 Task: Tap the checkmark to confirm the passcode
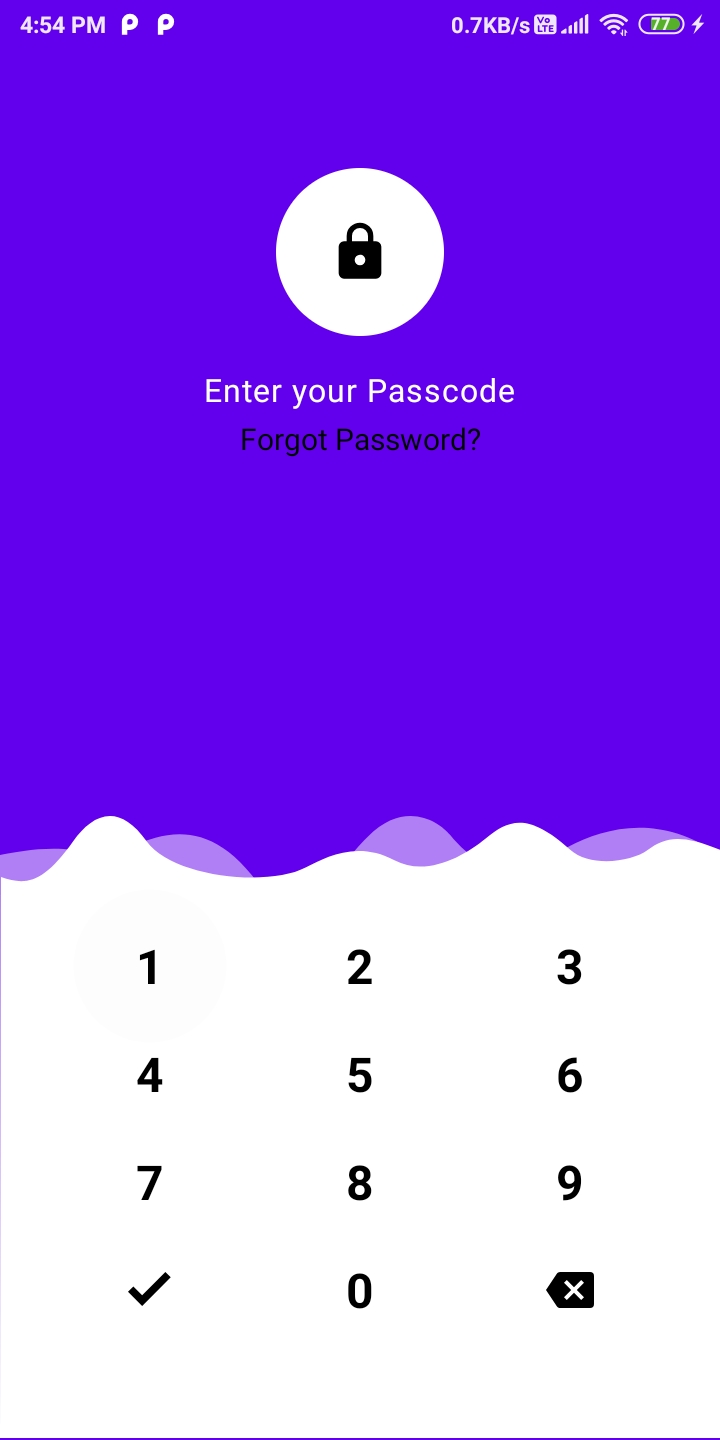149,1289
